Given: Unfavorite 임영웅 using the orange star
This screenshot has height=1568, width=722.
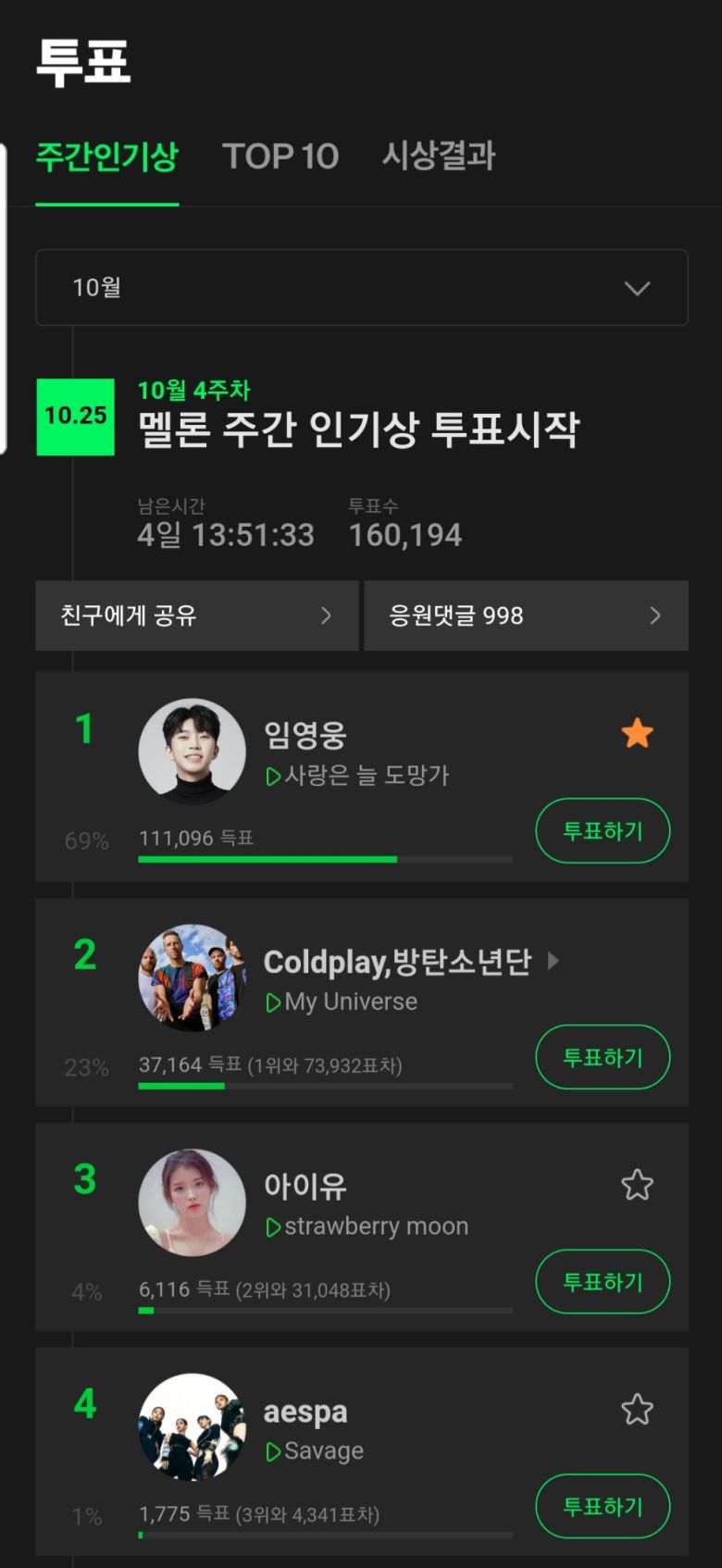Looking at the screenshot, I should click(x=637, y=734).
